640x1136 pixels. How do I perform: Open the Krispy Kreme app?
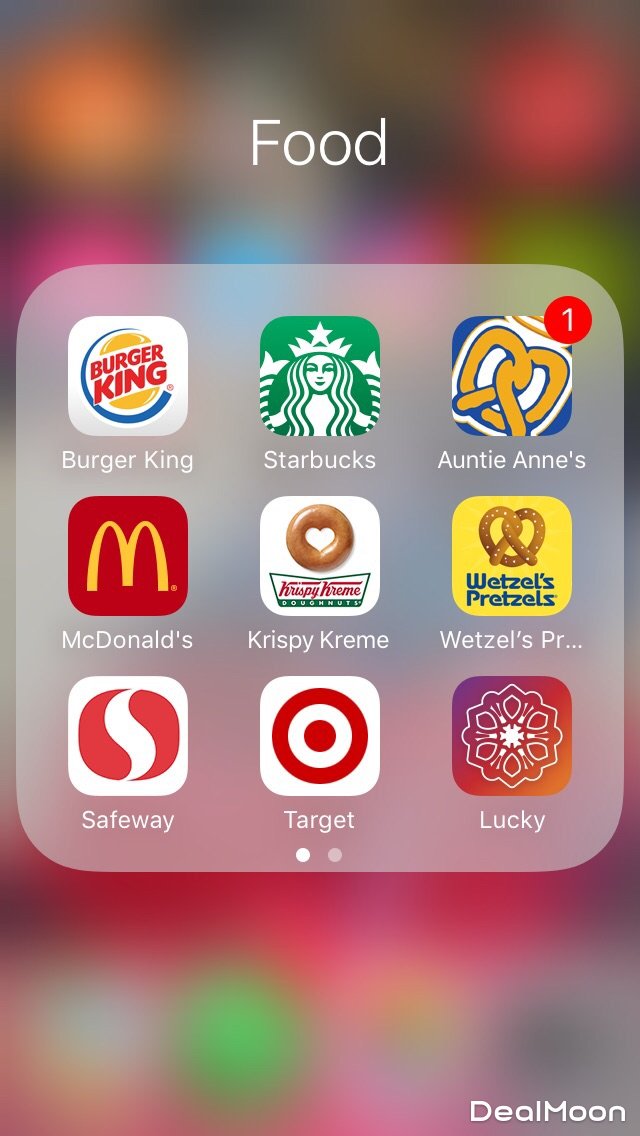[319, 556]
